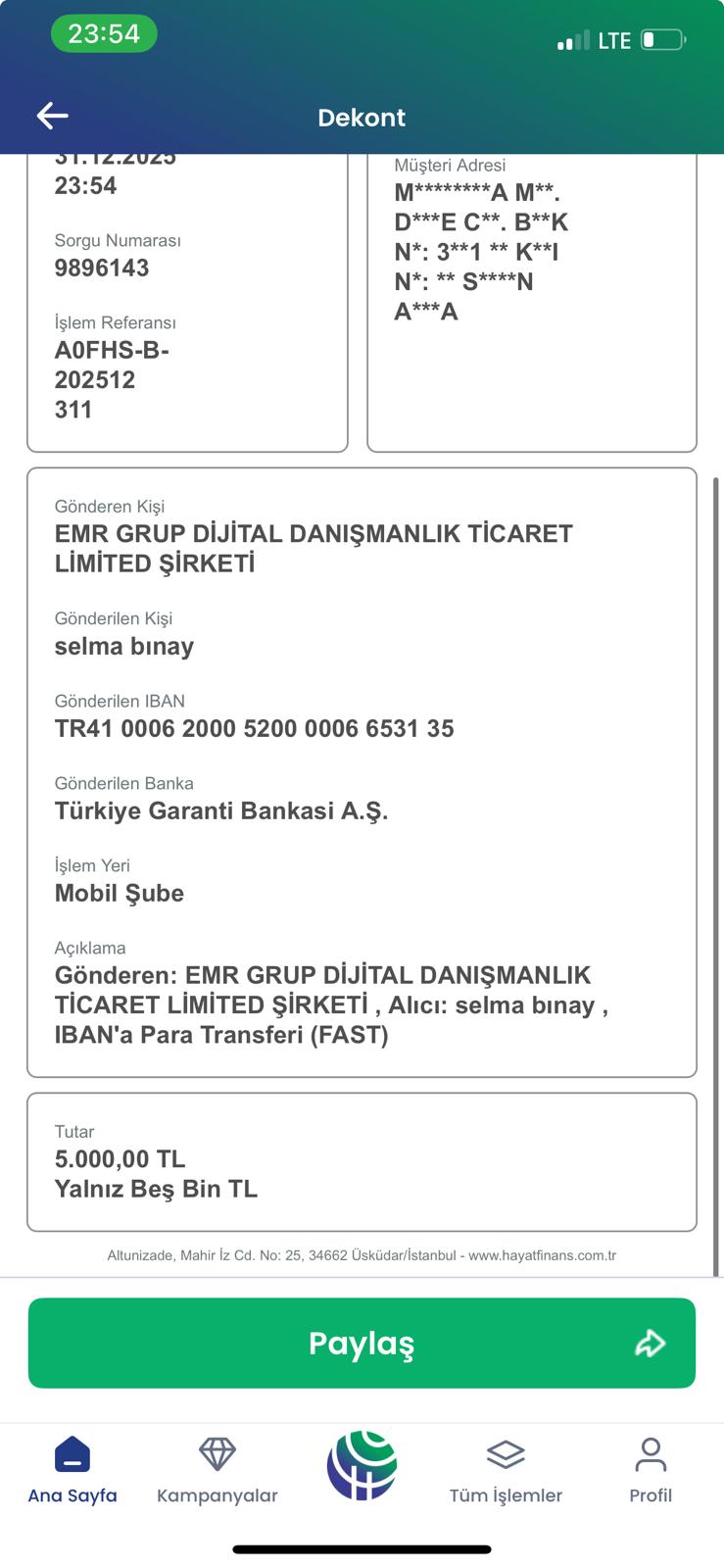Go back from the Dekont screen

tap(52, 116)
